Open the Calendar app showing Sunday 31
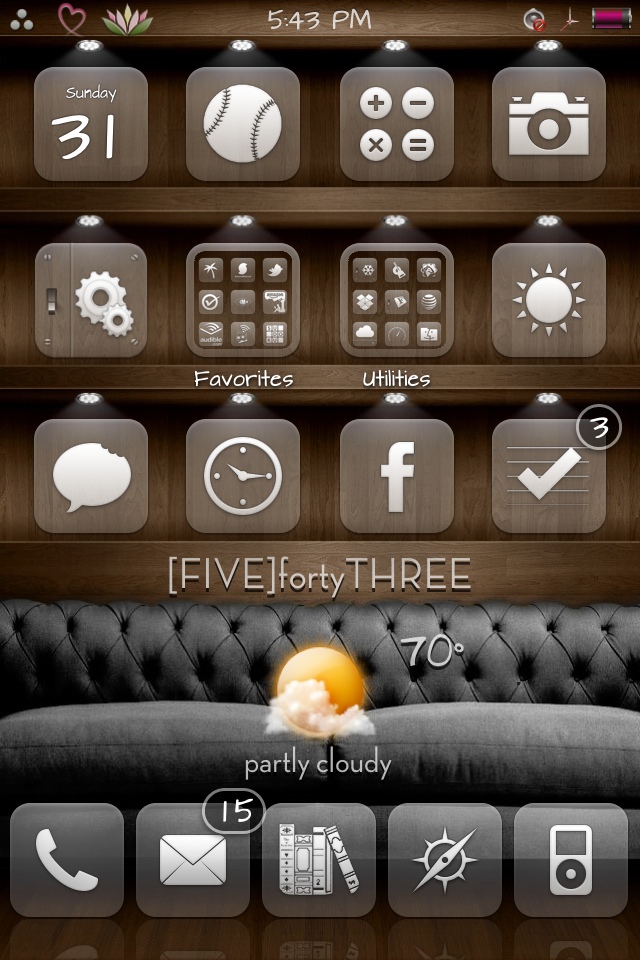640x960 pixels. tap(91, 124)
